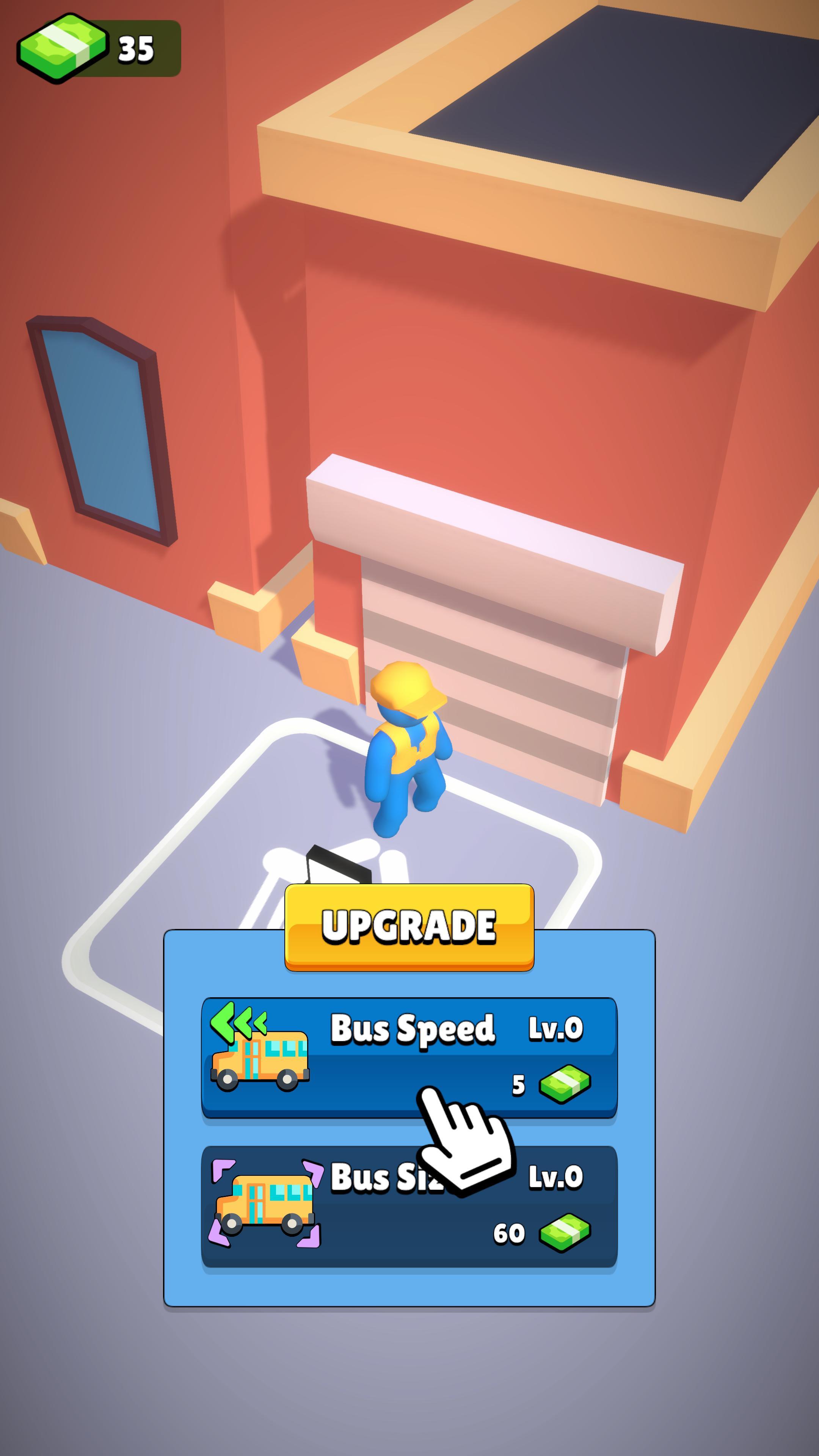Buy the Bus Speed upgrade for 5

coord(409,1057)
